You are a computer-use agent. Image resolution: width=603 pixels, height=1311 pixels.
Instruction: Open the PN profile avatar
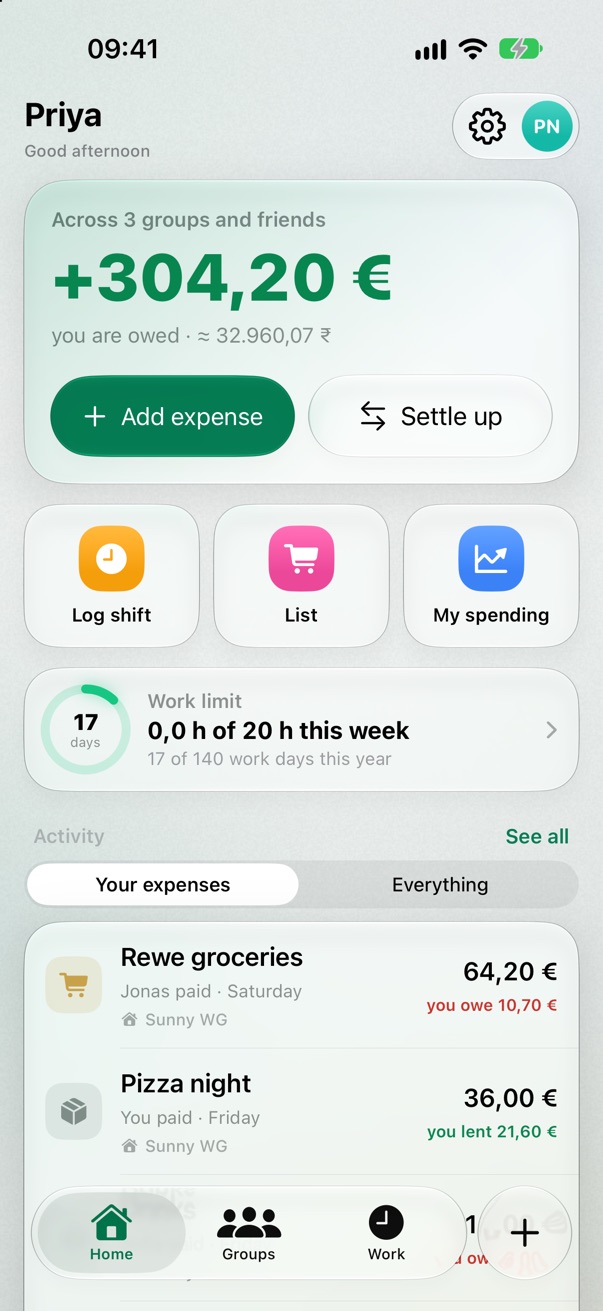[x=547, y=127]
